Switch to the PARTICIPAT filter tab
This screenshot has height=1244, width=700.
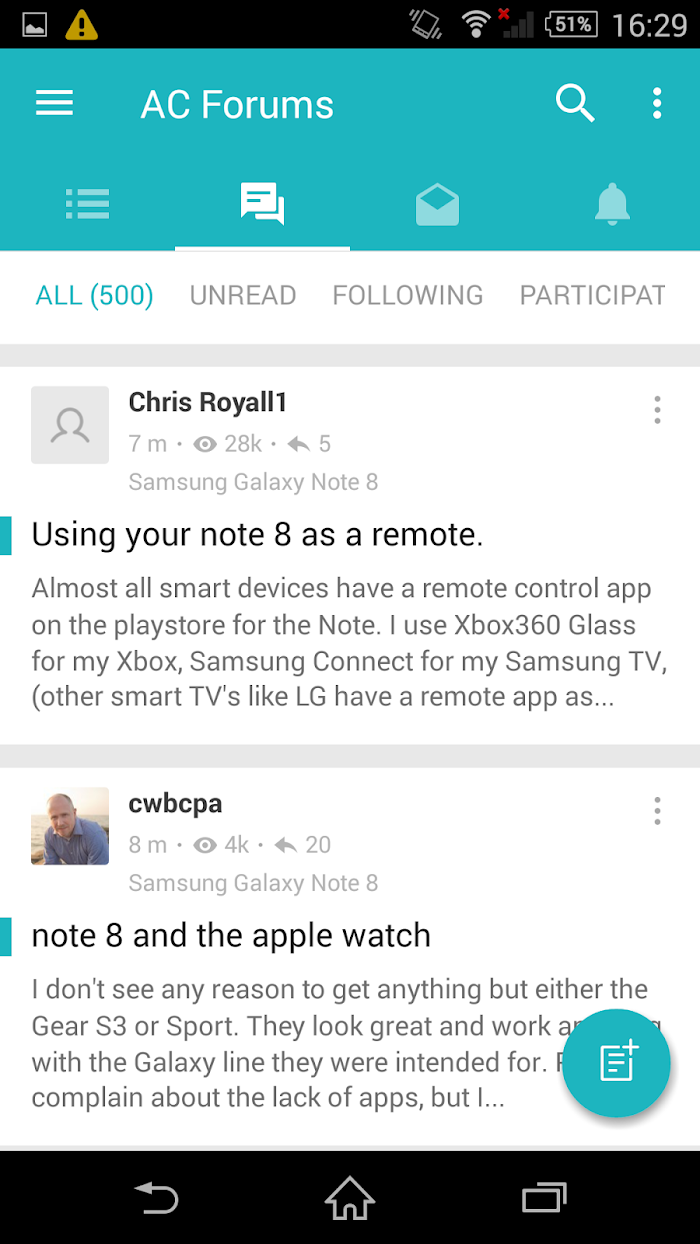593,296
